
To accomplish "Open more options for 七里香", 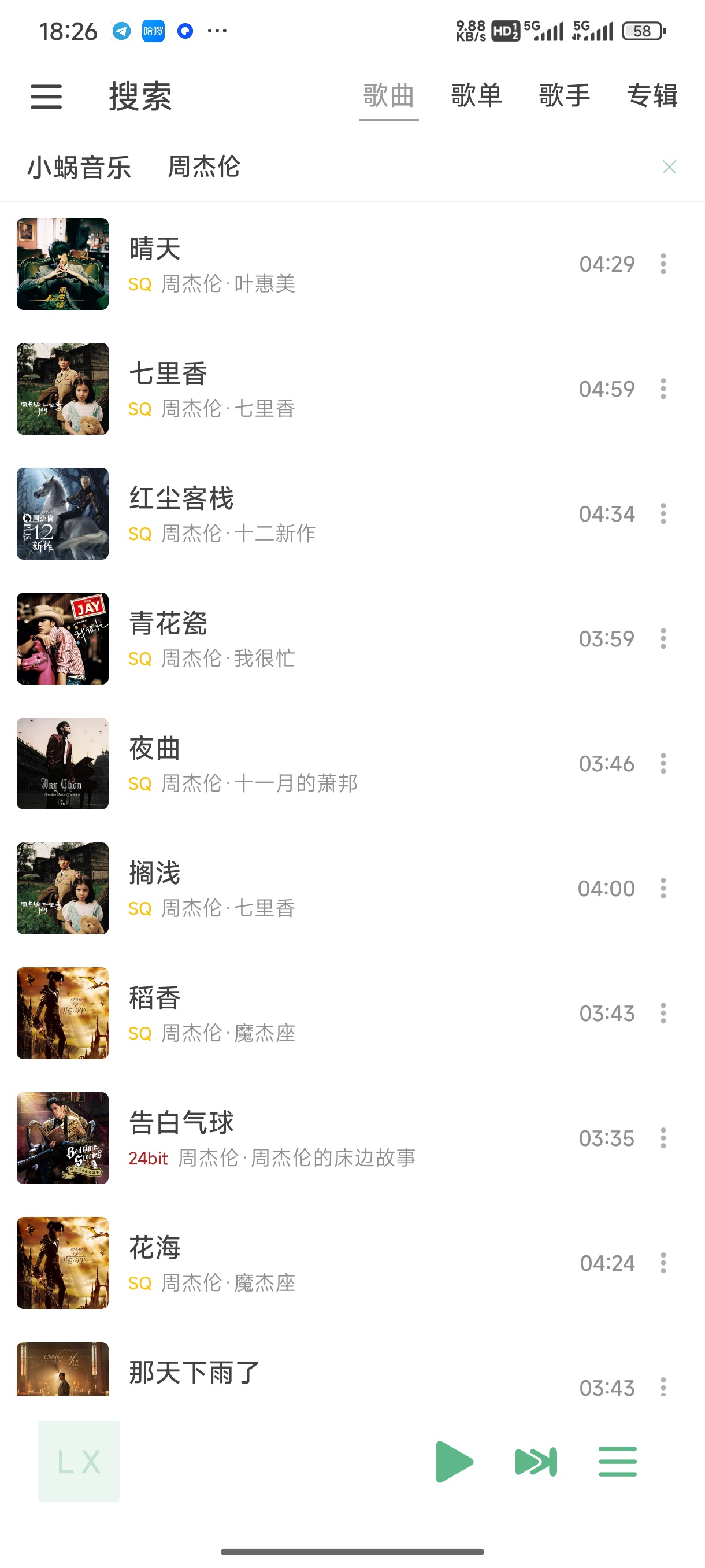I will click(x=663, y=389).
